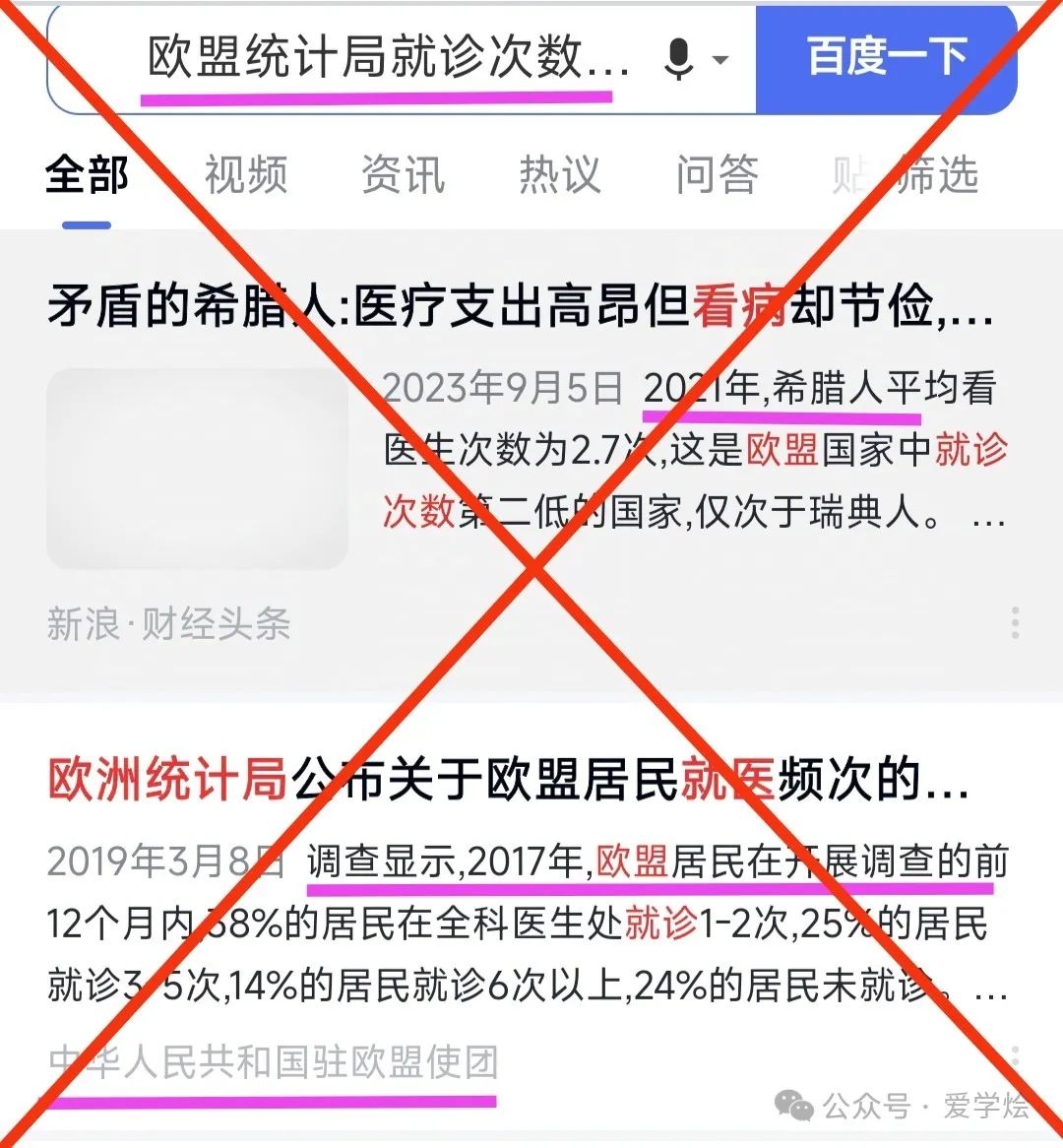Image resolution: width=1063 pixels, height=1148 pixels.
Task: Switch to the 资讯 tab
Action: pyautogui.click(x=403, y=175)
